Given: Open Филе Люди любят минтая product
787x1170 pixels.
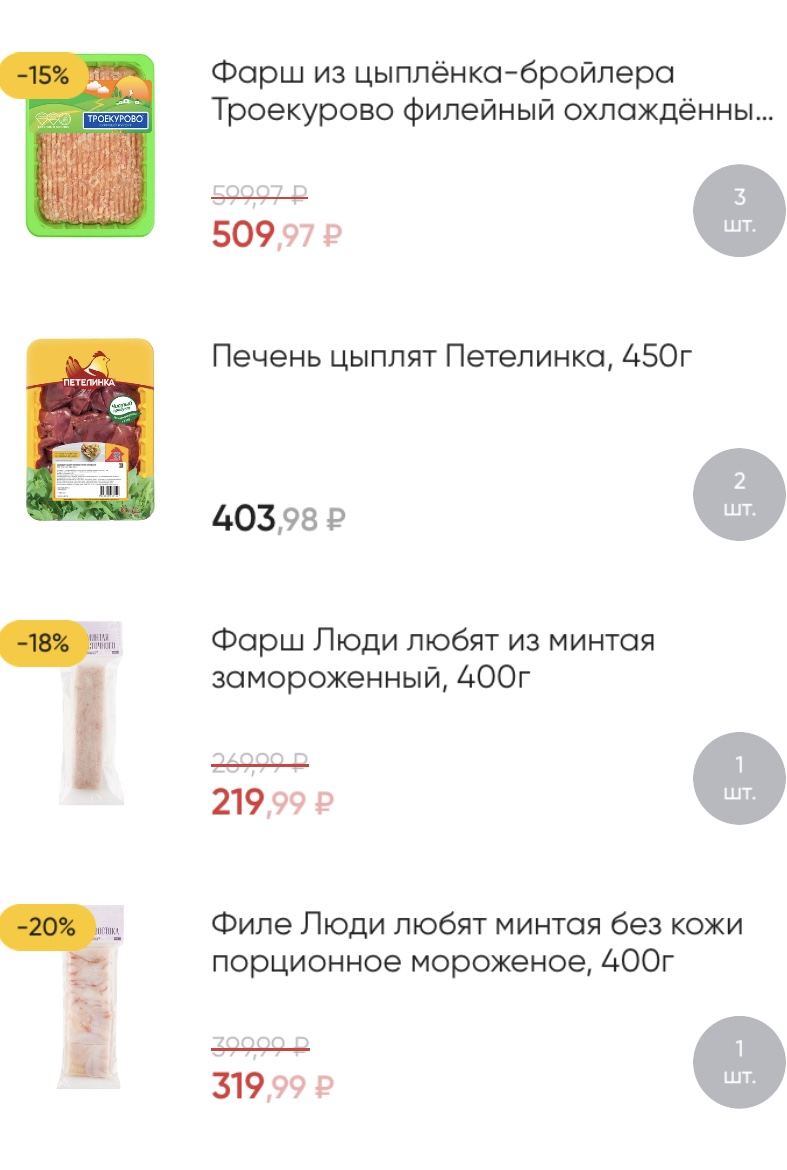Looking at the screenshot, I should tap(476, 942).
